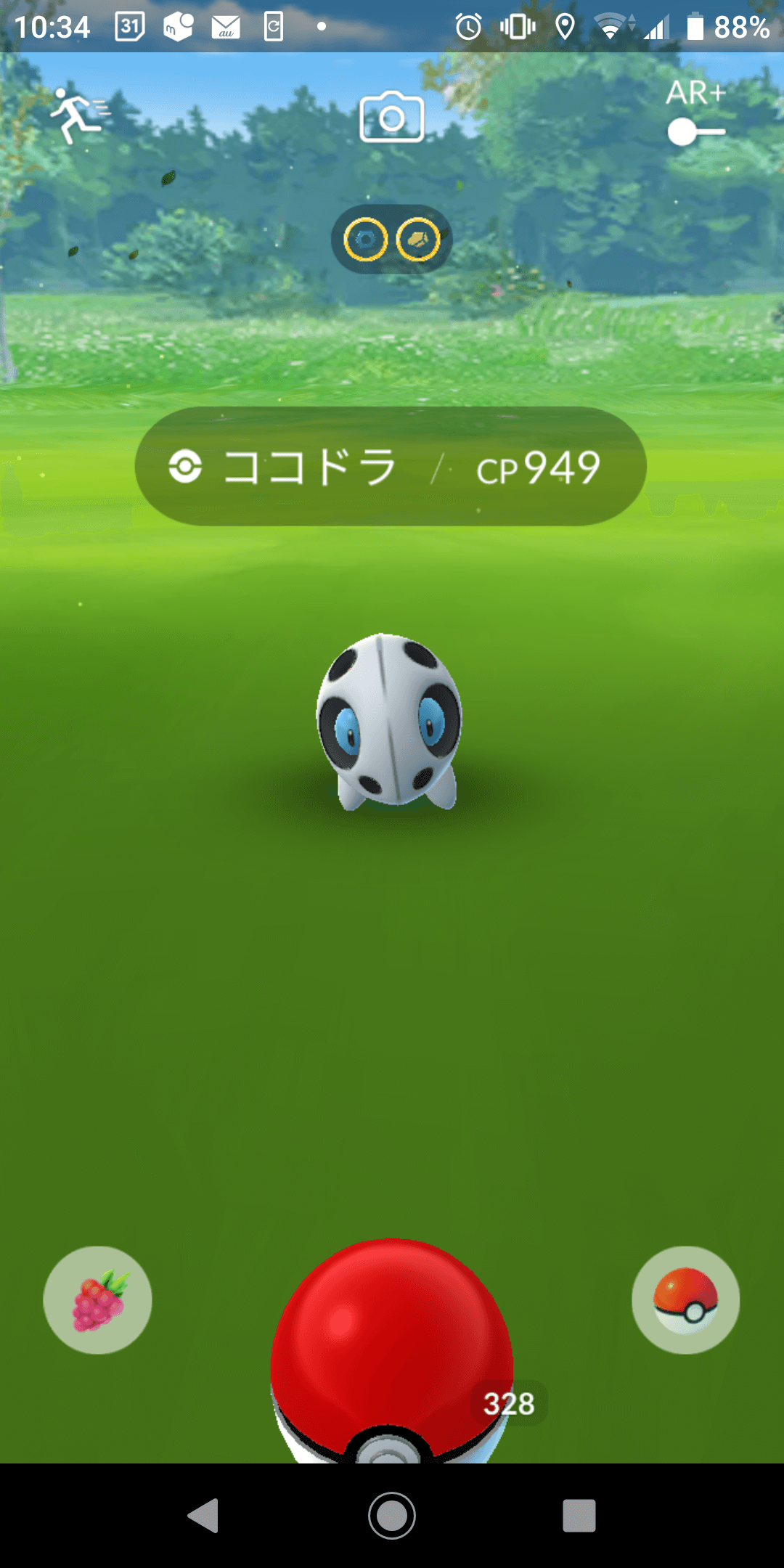Tap the ココドラ Pokémon

[389, 722]
